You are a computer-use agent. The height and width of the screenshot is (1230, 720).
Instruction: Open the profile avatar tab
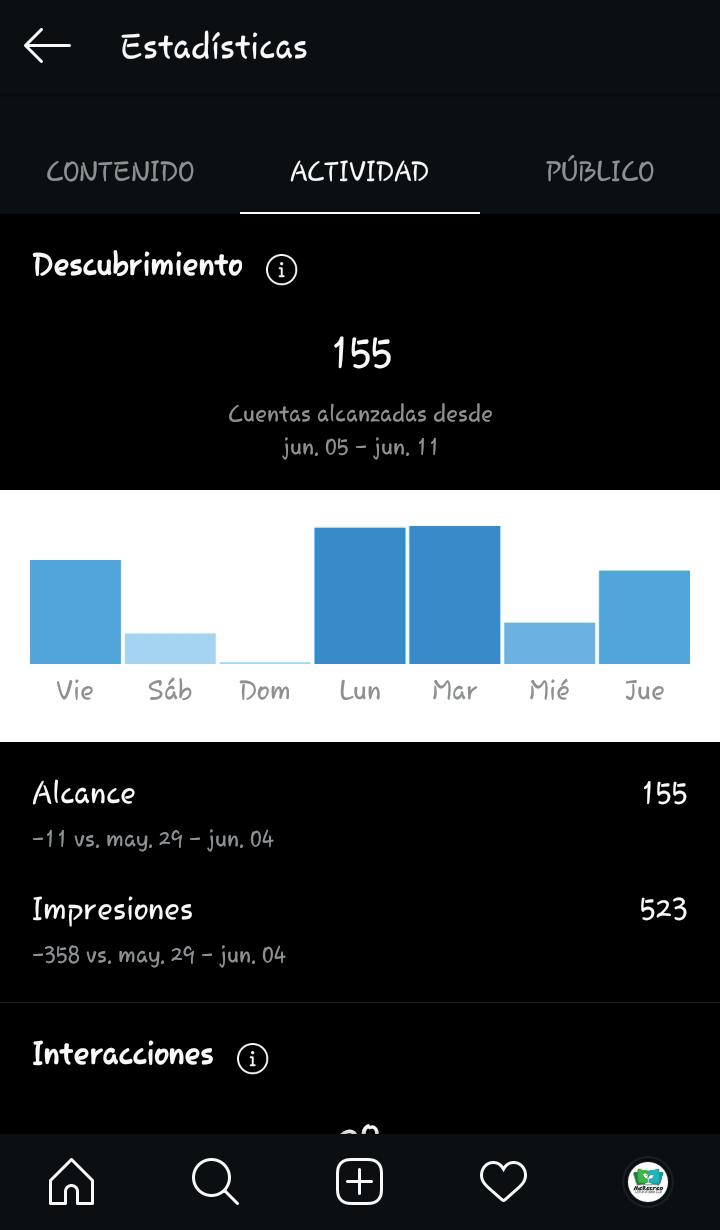tap(648, 1182)
